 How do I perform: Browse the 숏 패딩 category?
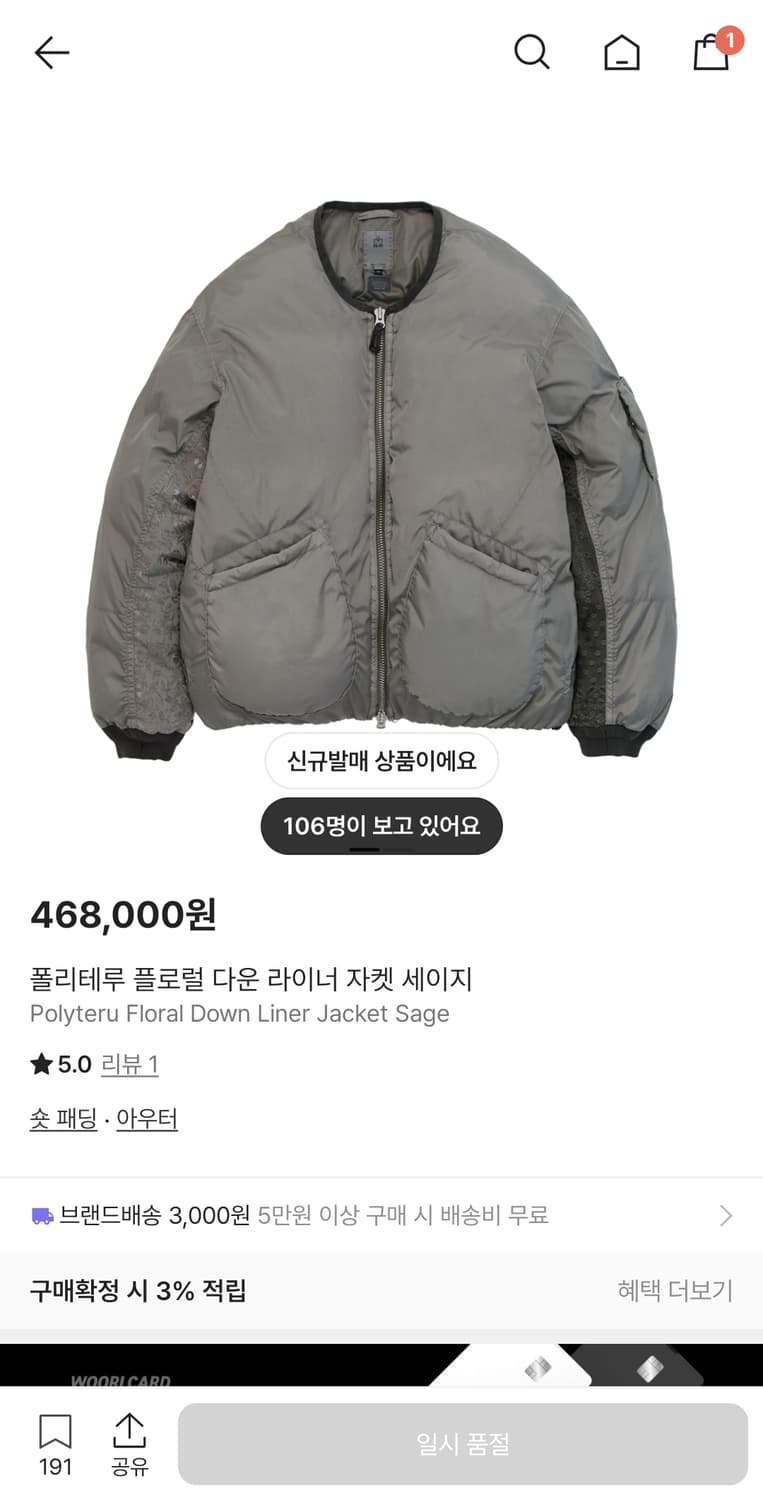63,1119
